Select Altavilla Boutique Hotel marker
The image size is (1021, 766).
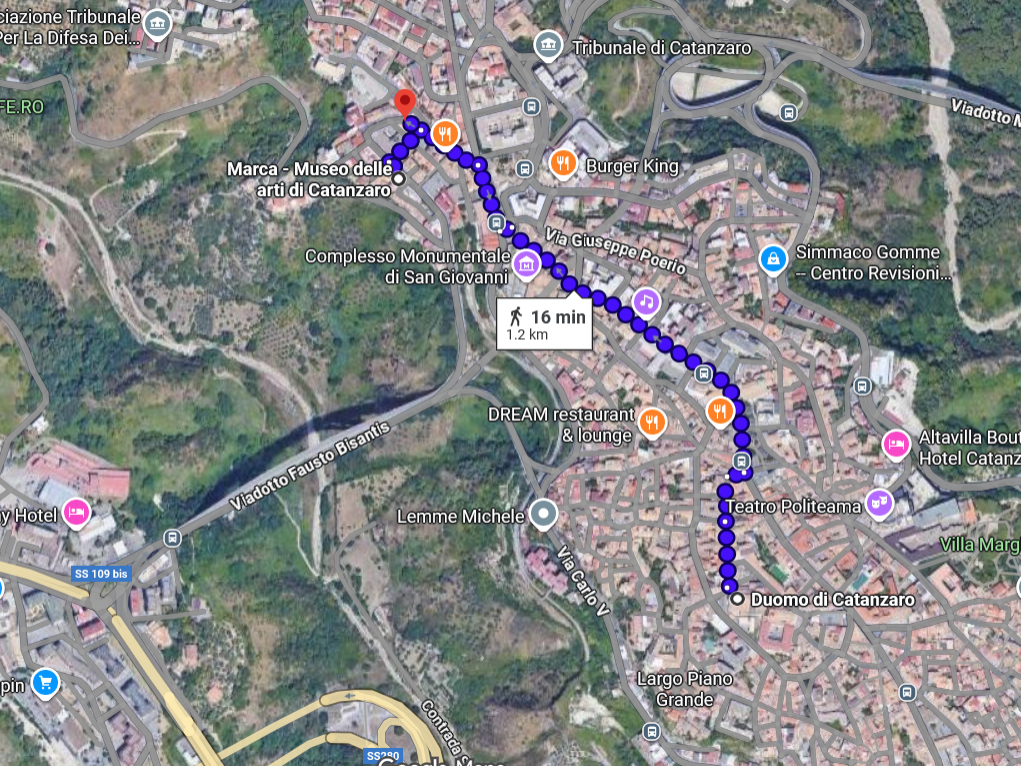click(897, 443)
